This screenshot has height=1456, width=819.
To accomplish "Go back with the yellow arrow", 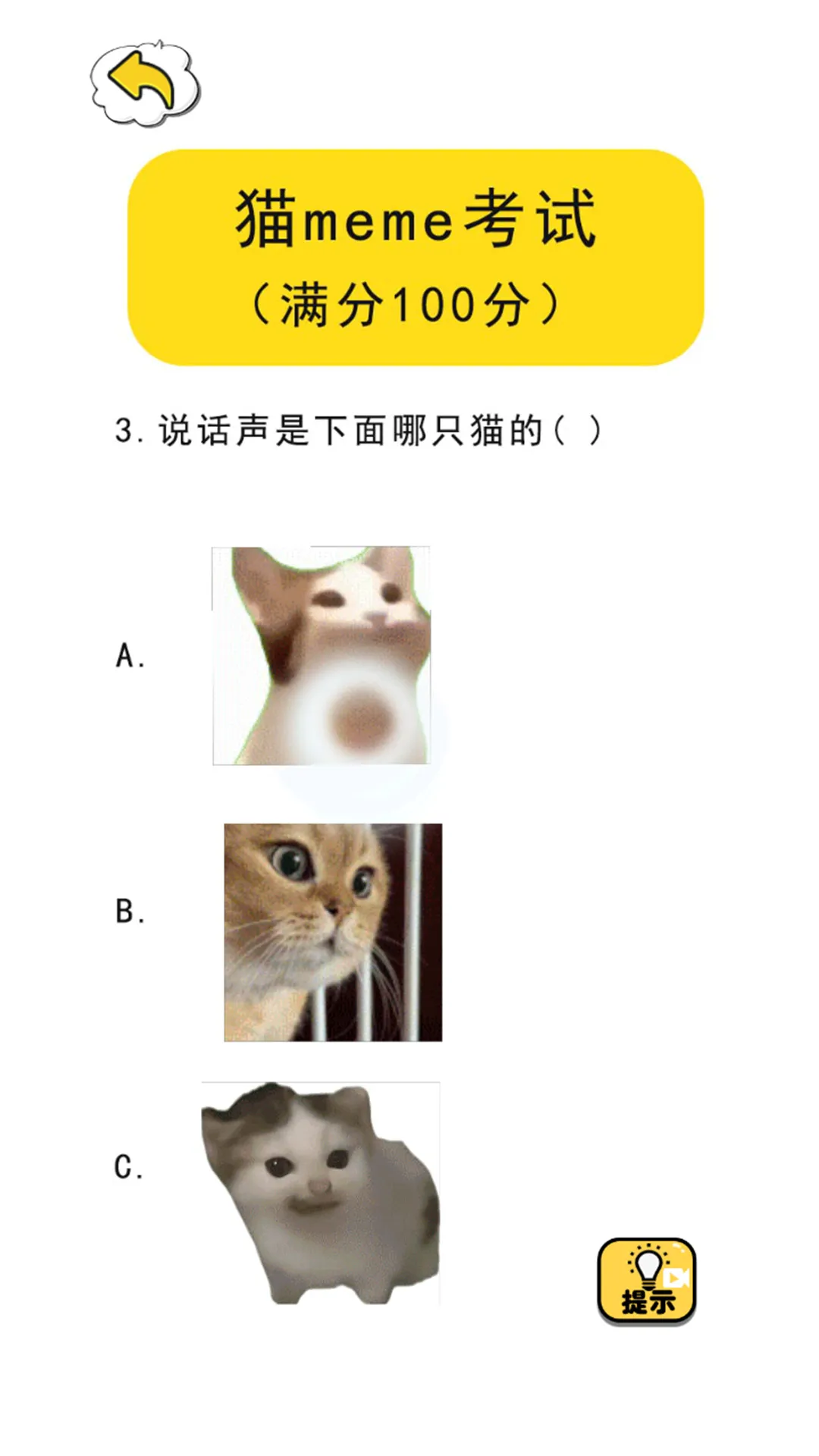I will coord(144,82).
